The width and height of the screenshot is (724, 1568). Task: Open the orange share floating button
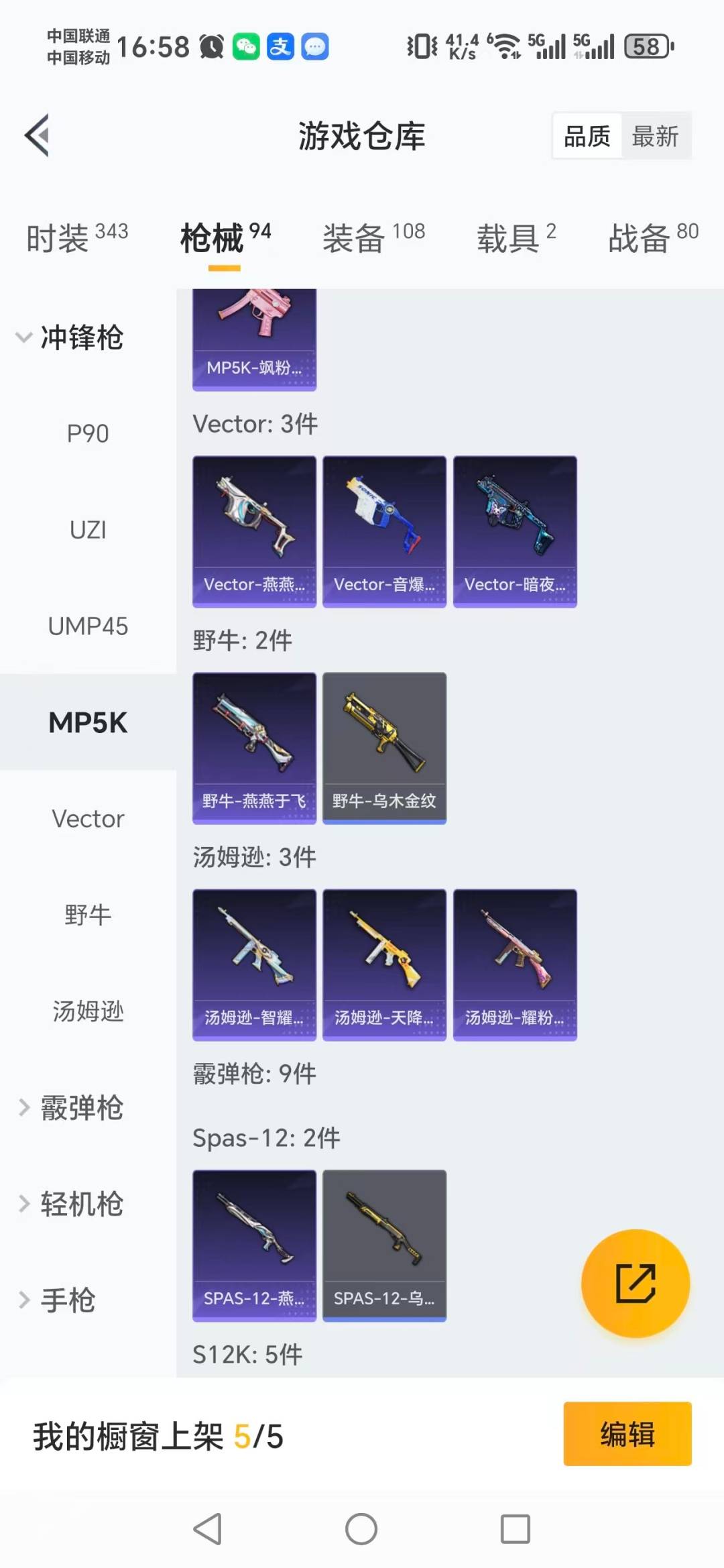coord(635,1282)
